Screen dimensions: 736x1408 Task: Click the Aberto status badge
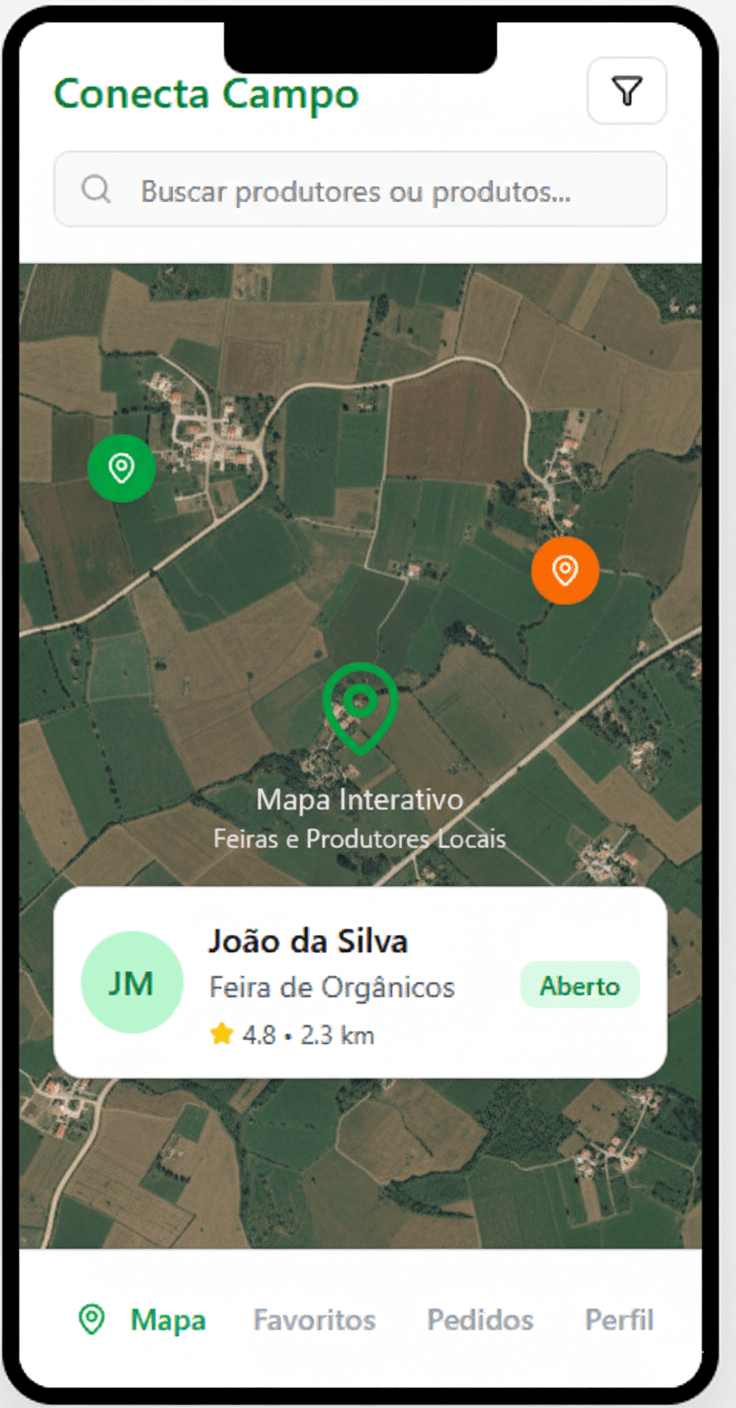[x=580, y=984]
